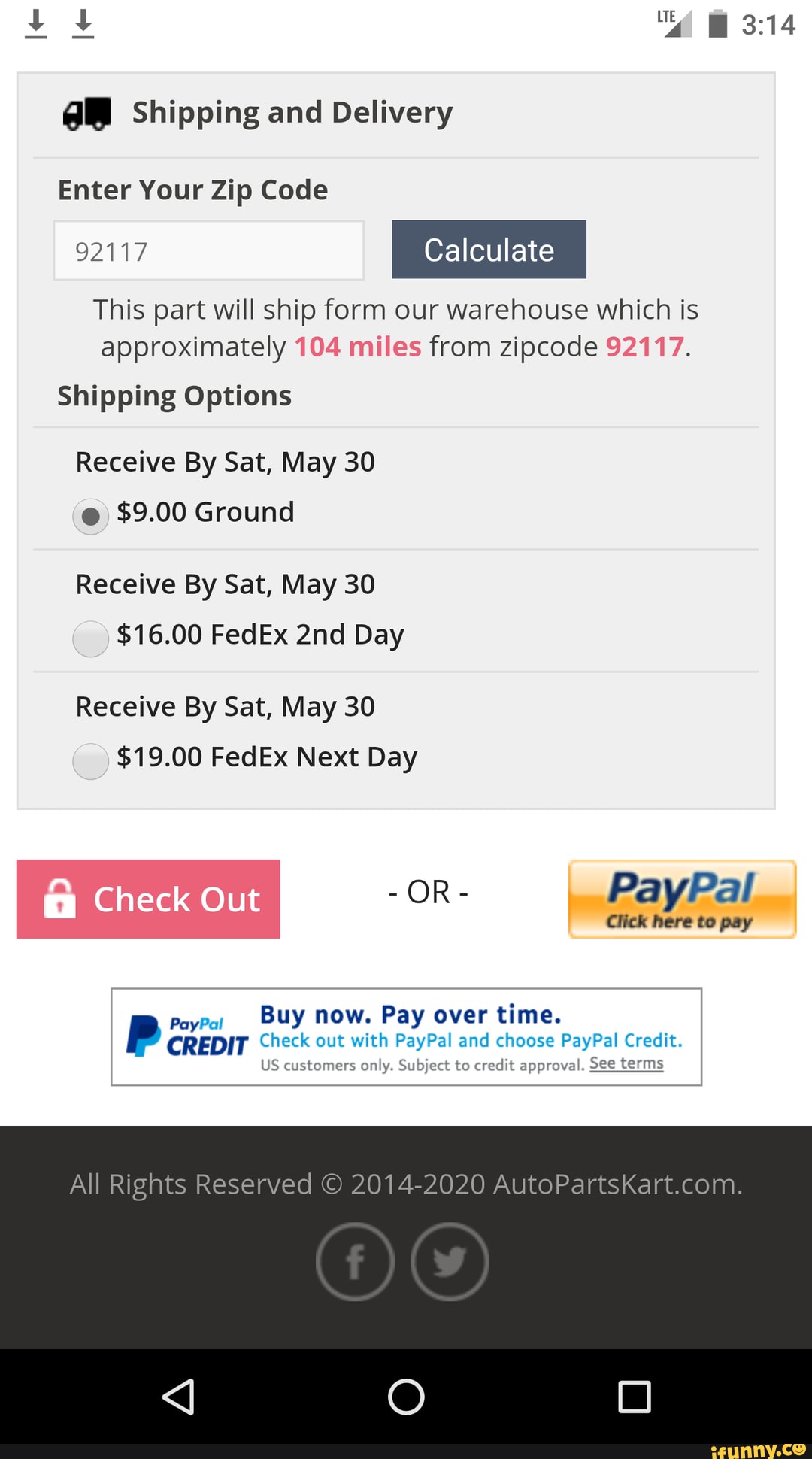Tap the second download icon in status bar

[x=85, y=24]
